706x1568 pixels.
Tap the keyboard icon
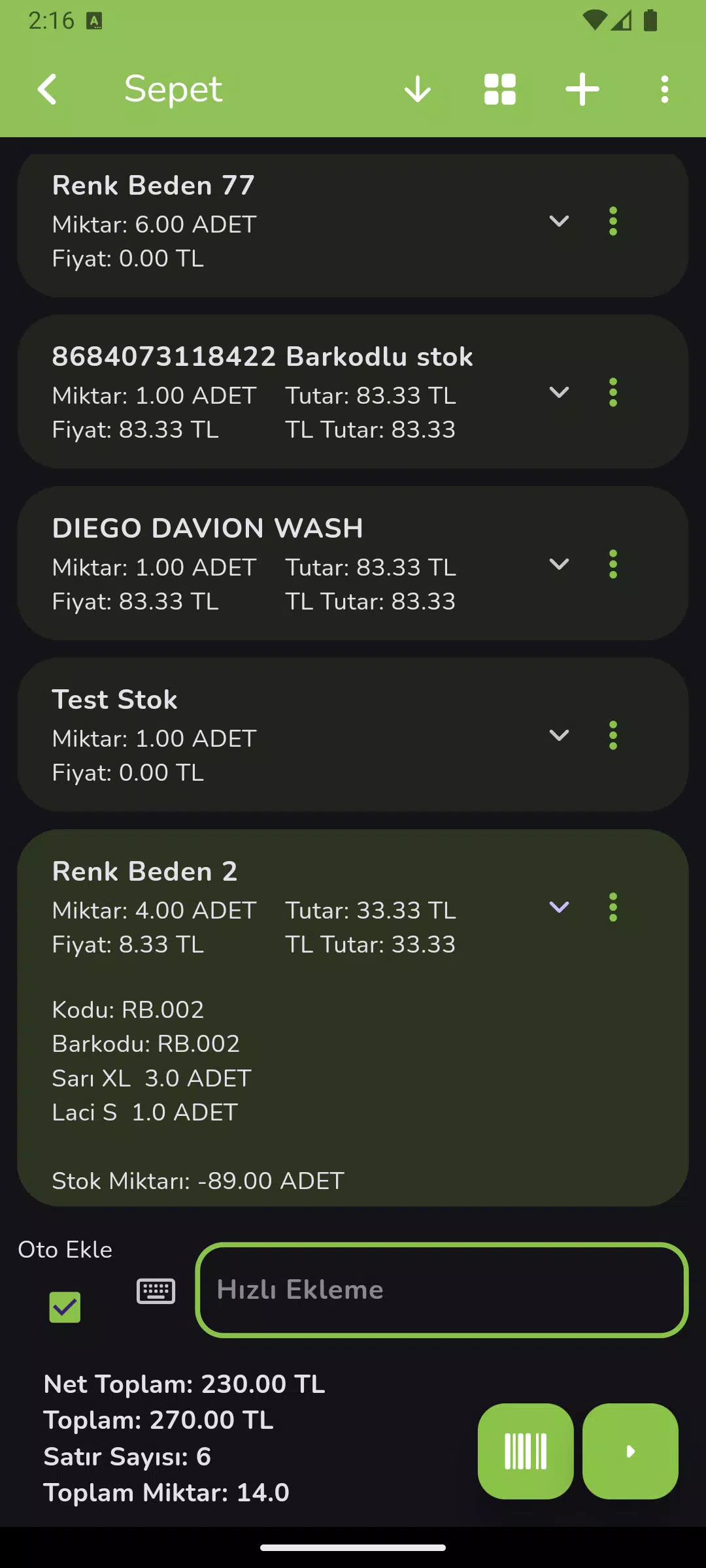click(x=156, y=1291)
